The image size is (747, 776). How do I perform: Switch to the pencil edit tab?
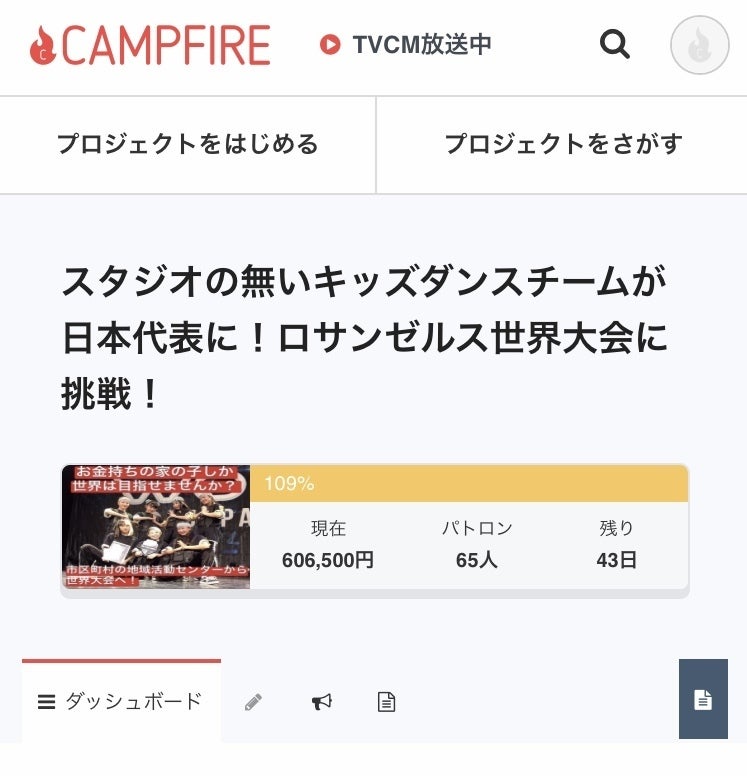[x=254, y=703]
